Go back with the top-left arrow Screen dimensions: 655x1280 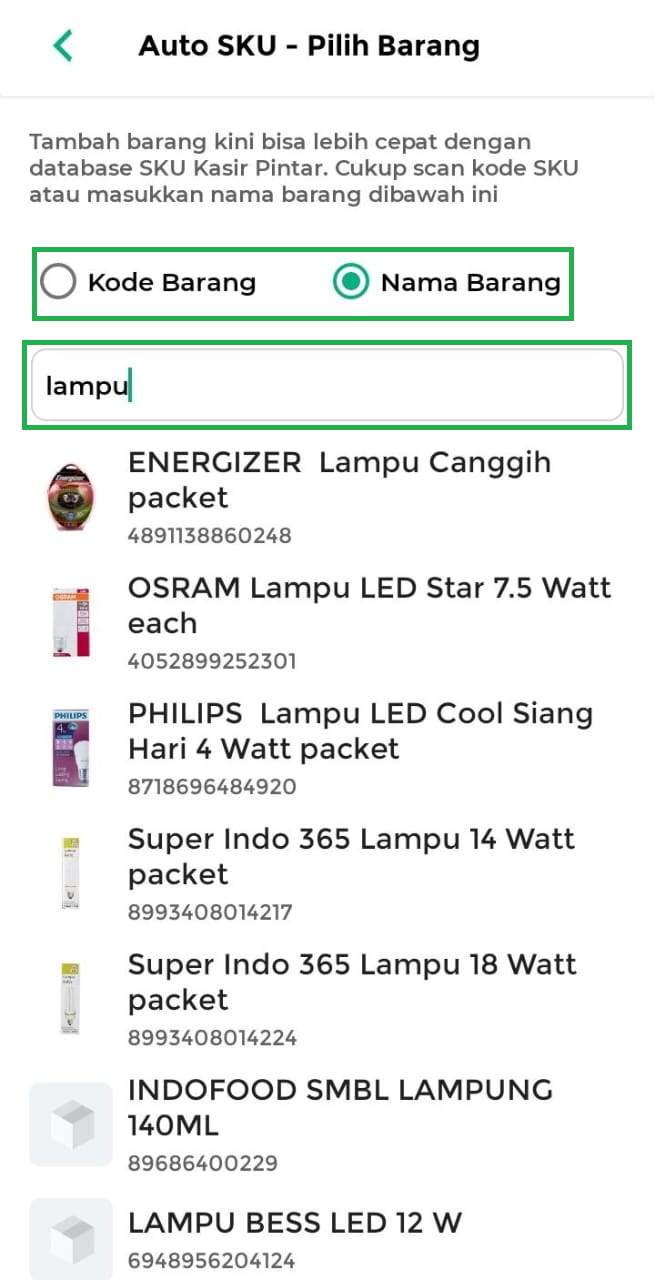point(63,46)
